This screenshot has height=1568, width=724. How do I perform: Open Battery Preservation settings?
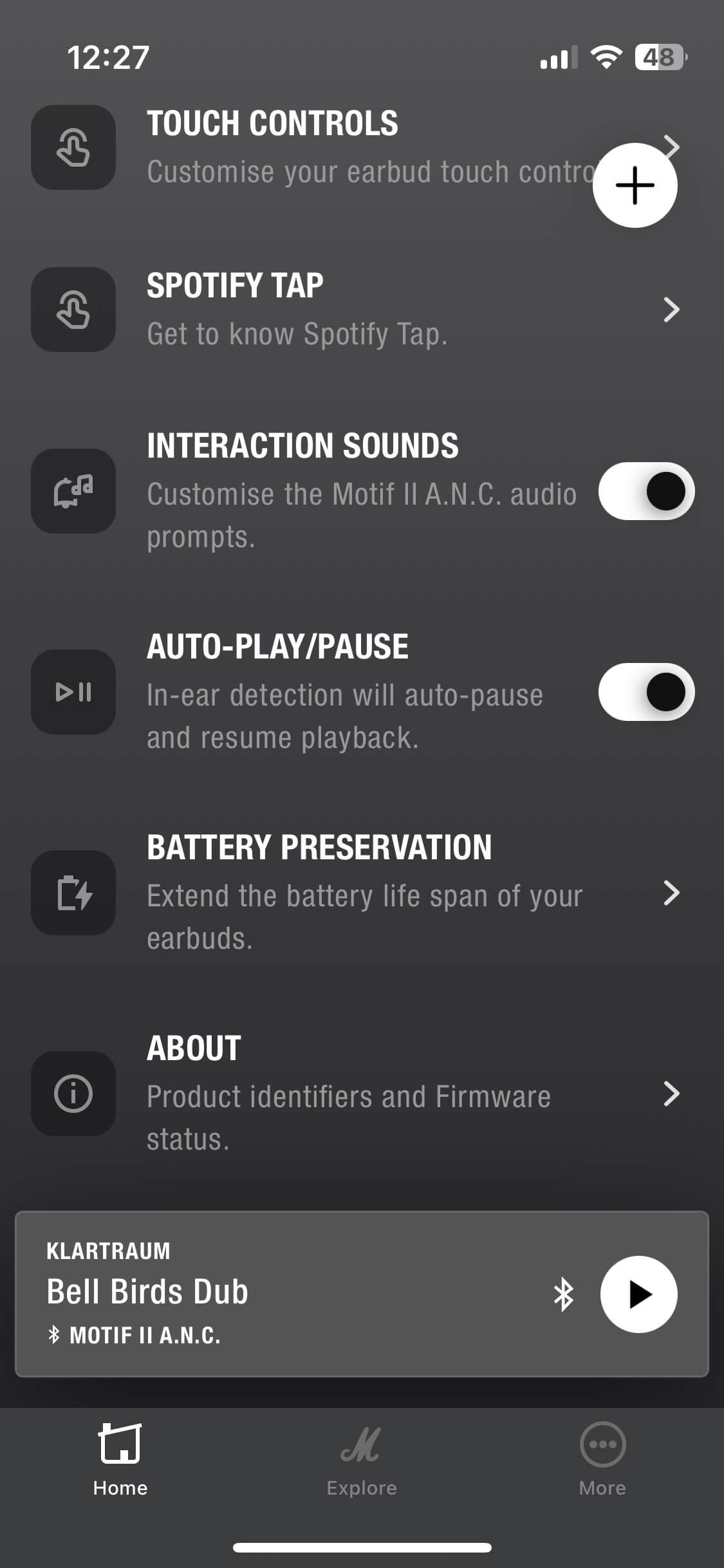pyautogui.click(x=360, y=893)
